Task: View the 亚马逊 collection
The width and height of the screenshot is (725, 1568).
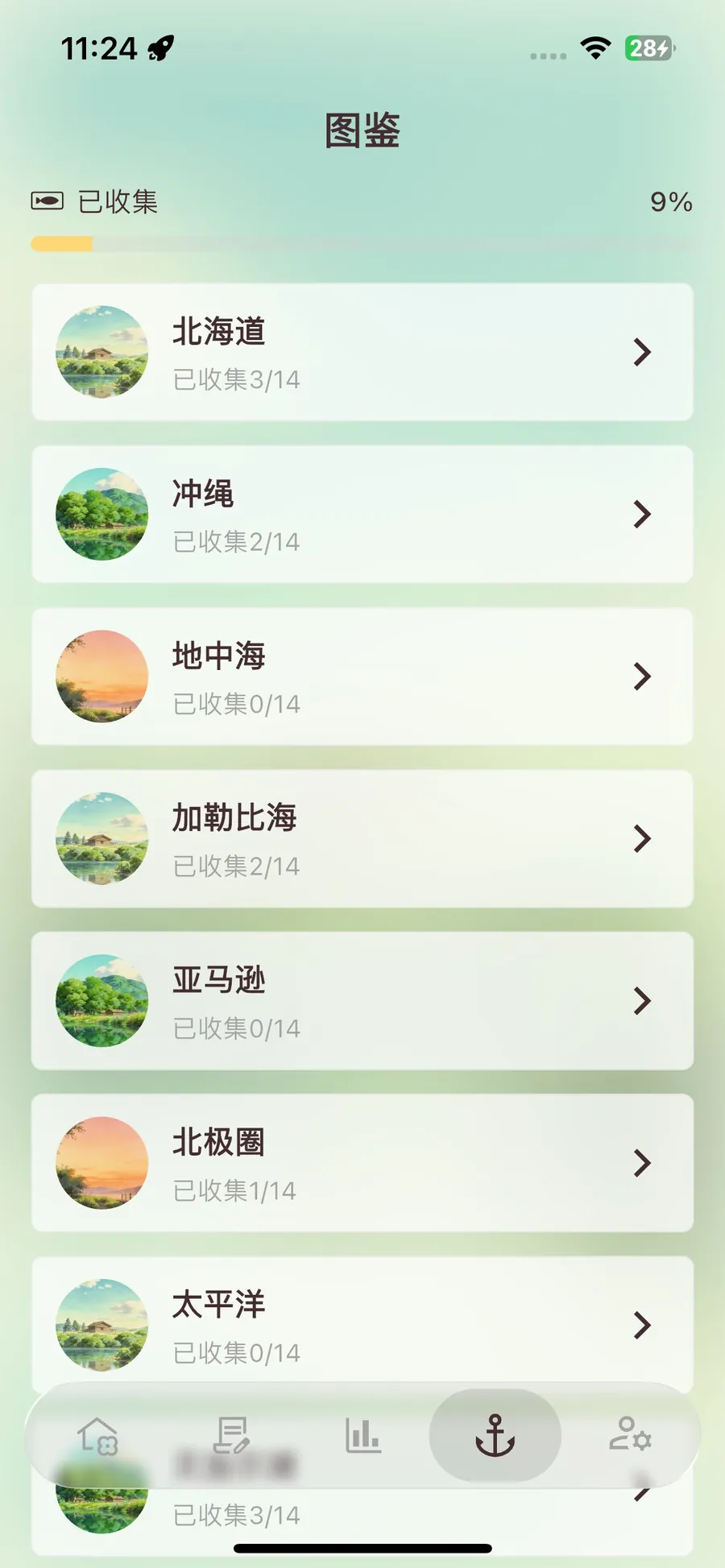Action: click(x=362, y=1001)
